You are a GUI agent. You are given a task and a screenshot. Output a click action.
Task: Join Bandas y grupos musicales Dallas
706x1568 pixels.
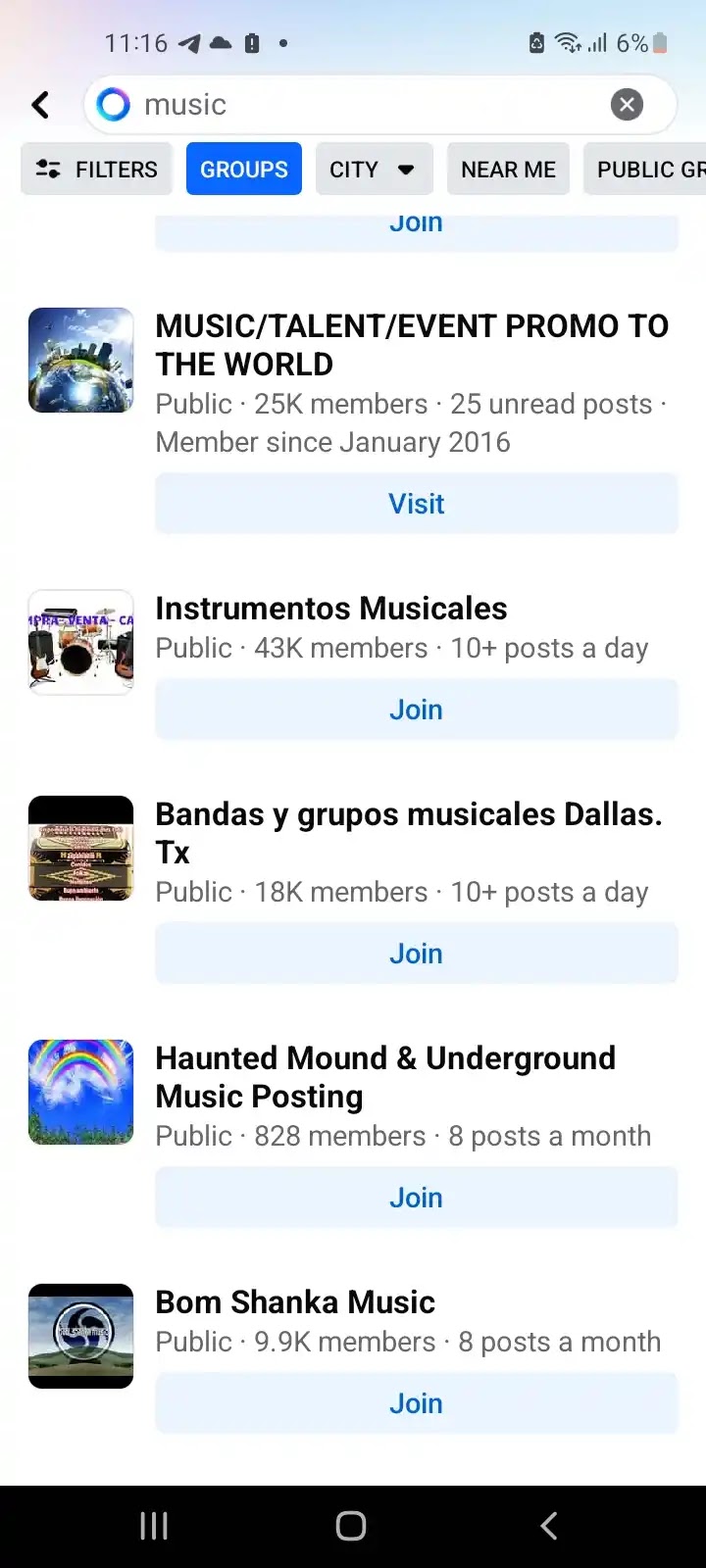click(x=416, y=954)
